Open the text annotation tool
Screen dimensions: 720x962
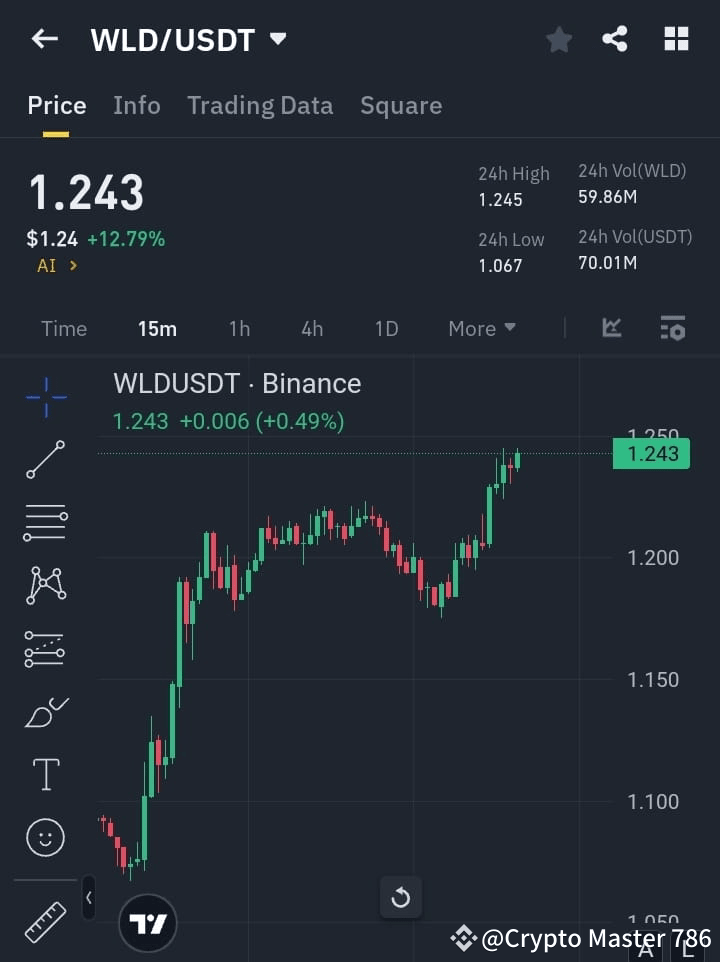pos(45,774)
